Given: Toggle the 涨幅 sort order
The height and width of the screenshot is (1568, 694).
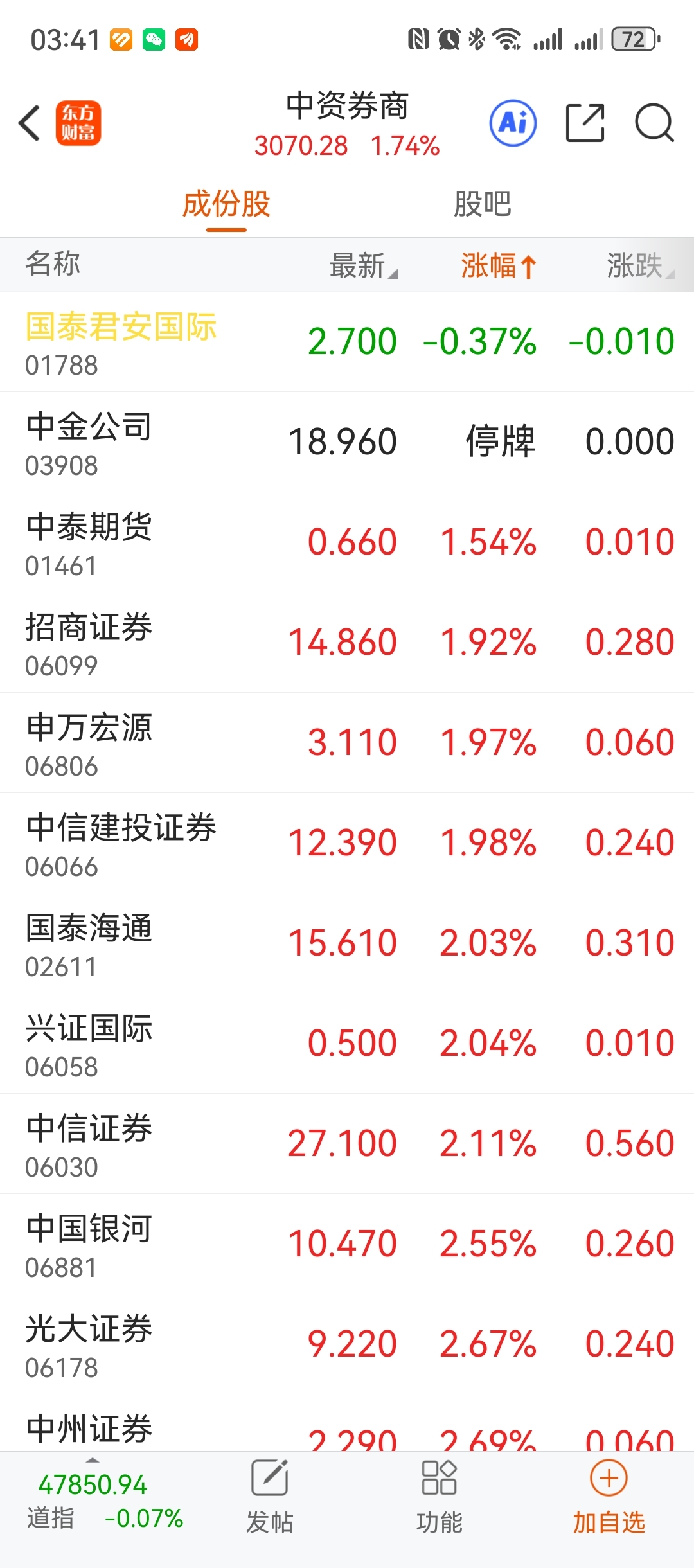Looking at the screenshot, I should (x=498, y=265).
